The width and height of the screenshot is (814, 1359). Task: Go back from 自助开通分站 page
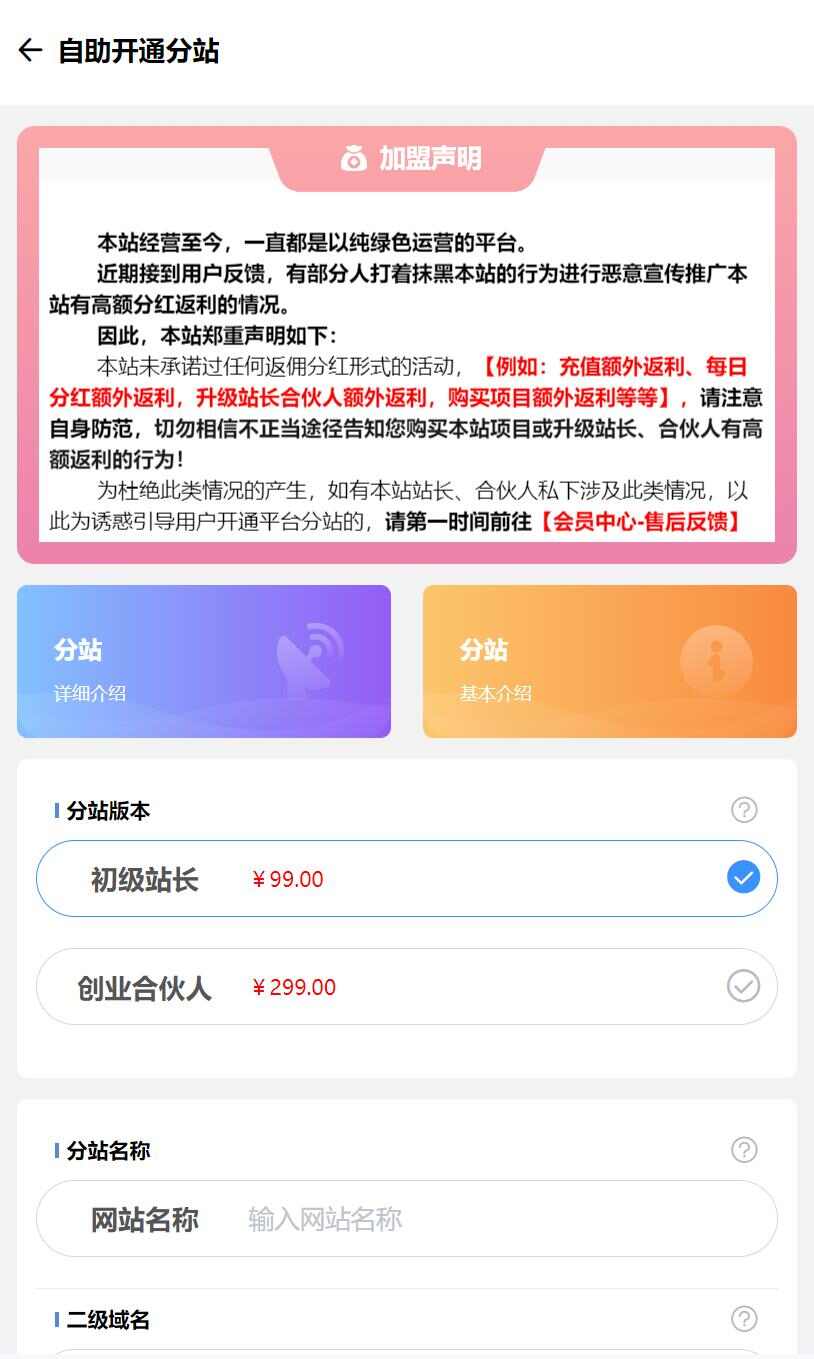(x=30, y=51)
